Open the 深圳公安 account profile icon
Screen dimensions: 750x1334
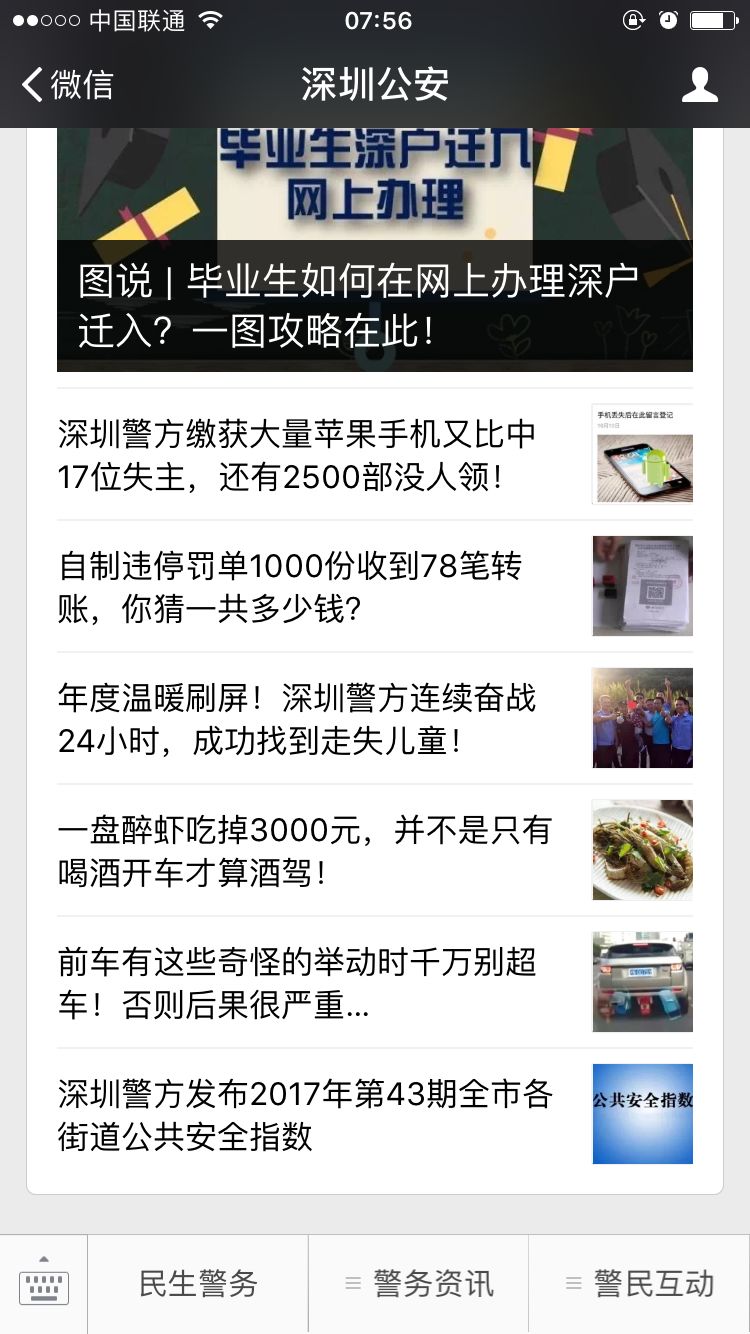[699, 85]
